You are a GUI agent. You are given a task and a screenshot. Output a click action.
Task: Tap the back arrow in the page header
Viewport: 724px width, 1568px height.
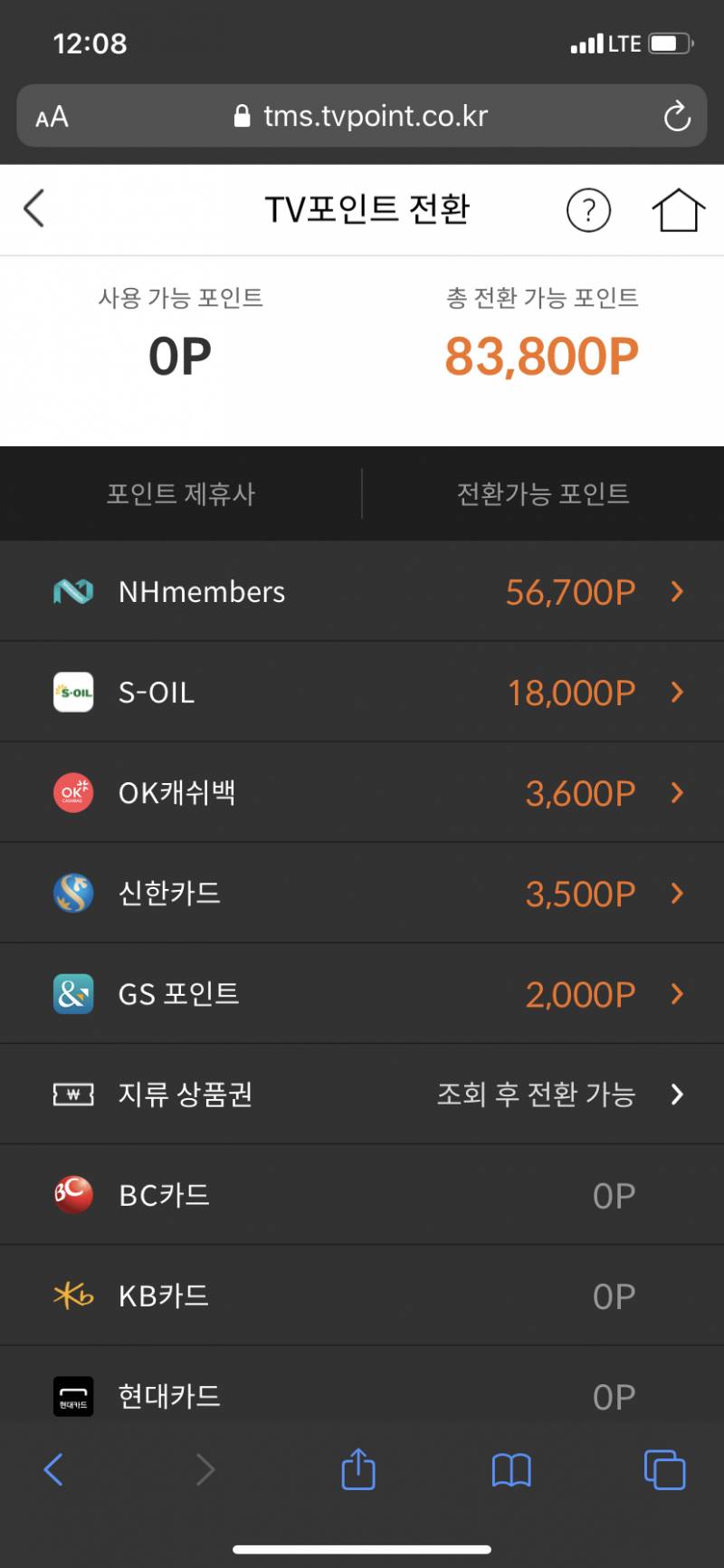click(33, 207)
